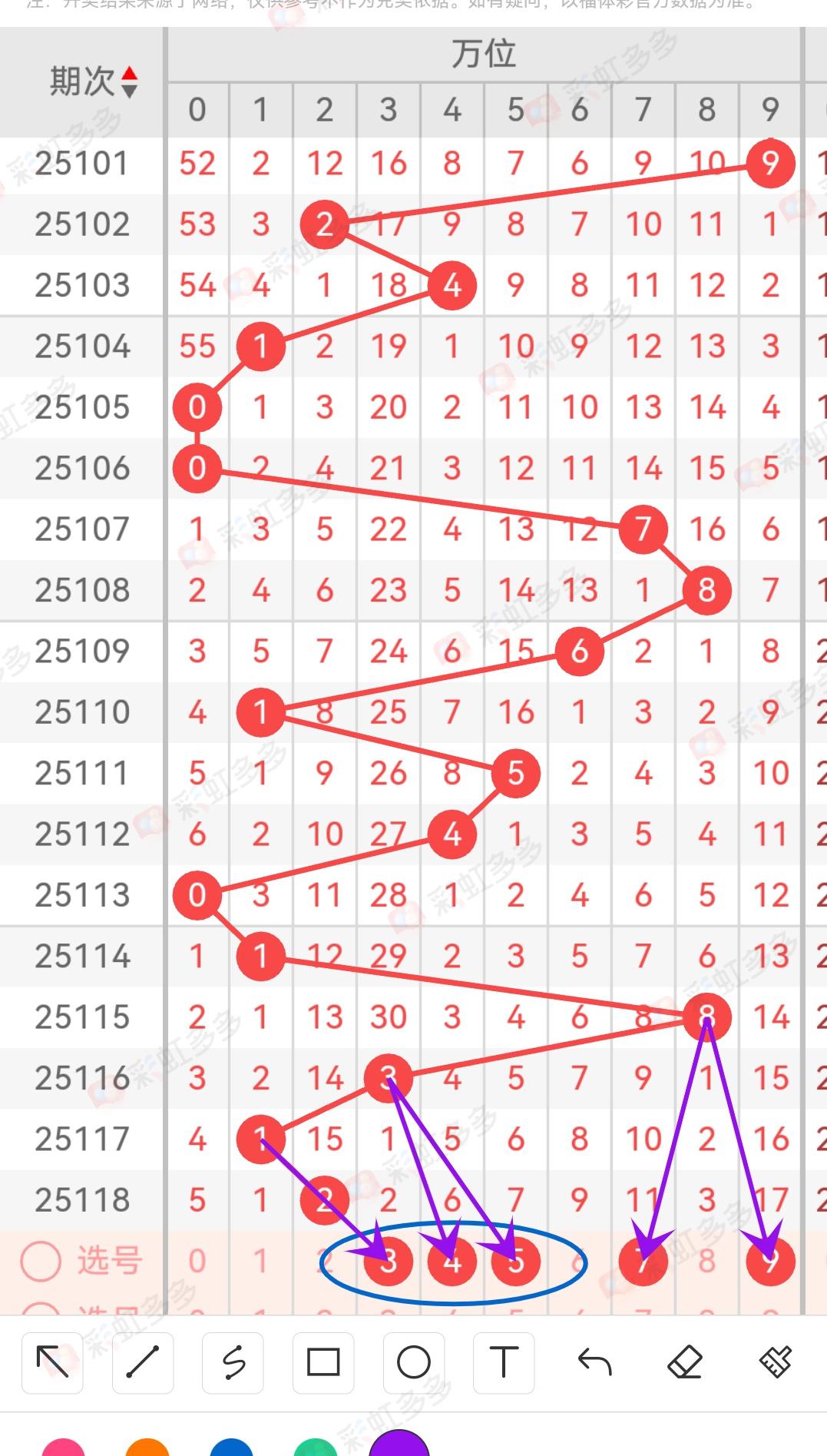Pick the freehand curve tool

[x=233, y=1363]
